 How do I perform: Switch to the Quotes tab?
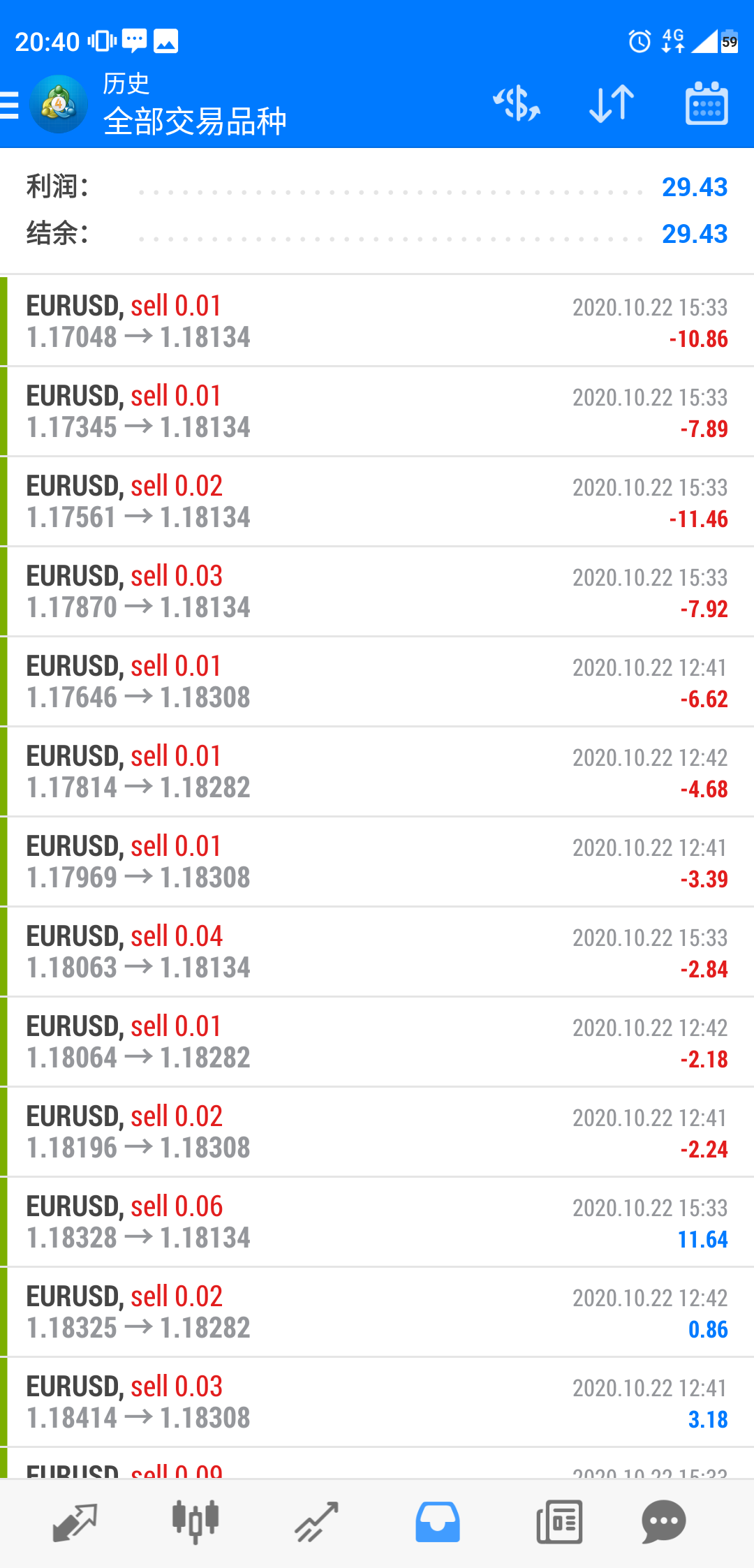coord(75,1522)
